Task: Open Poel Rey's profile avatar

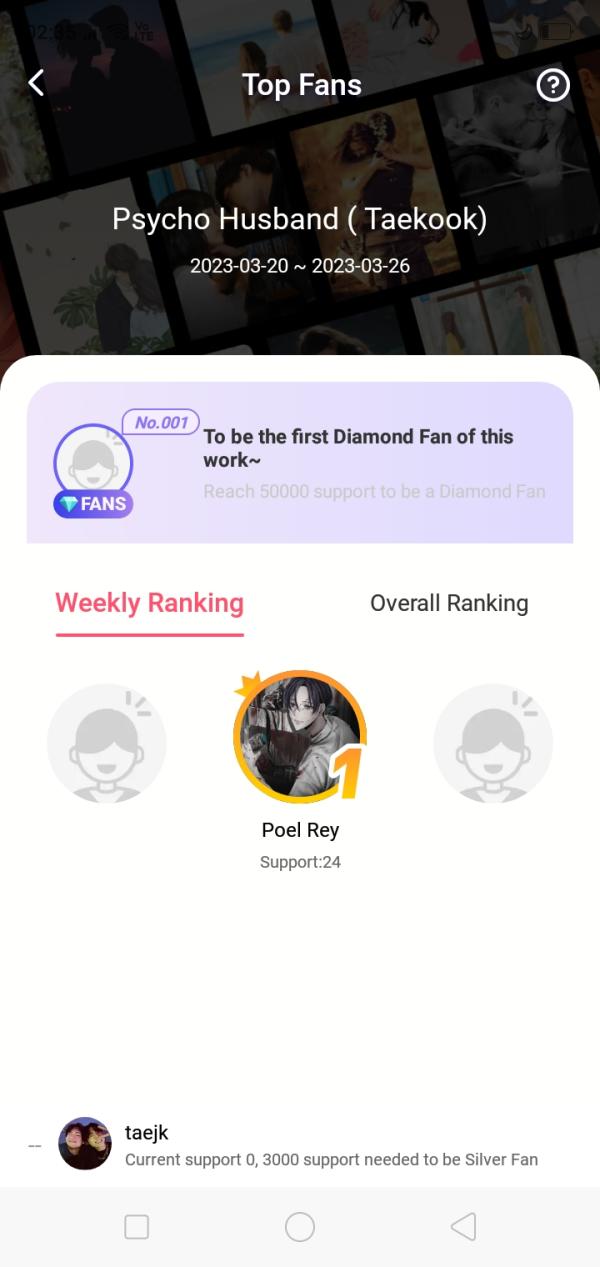Action: 299,738
